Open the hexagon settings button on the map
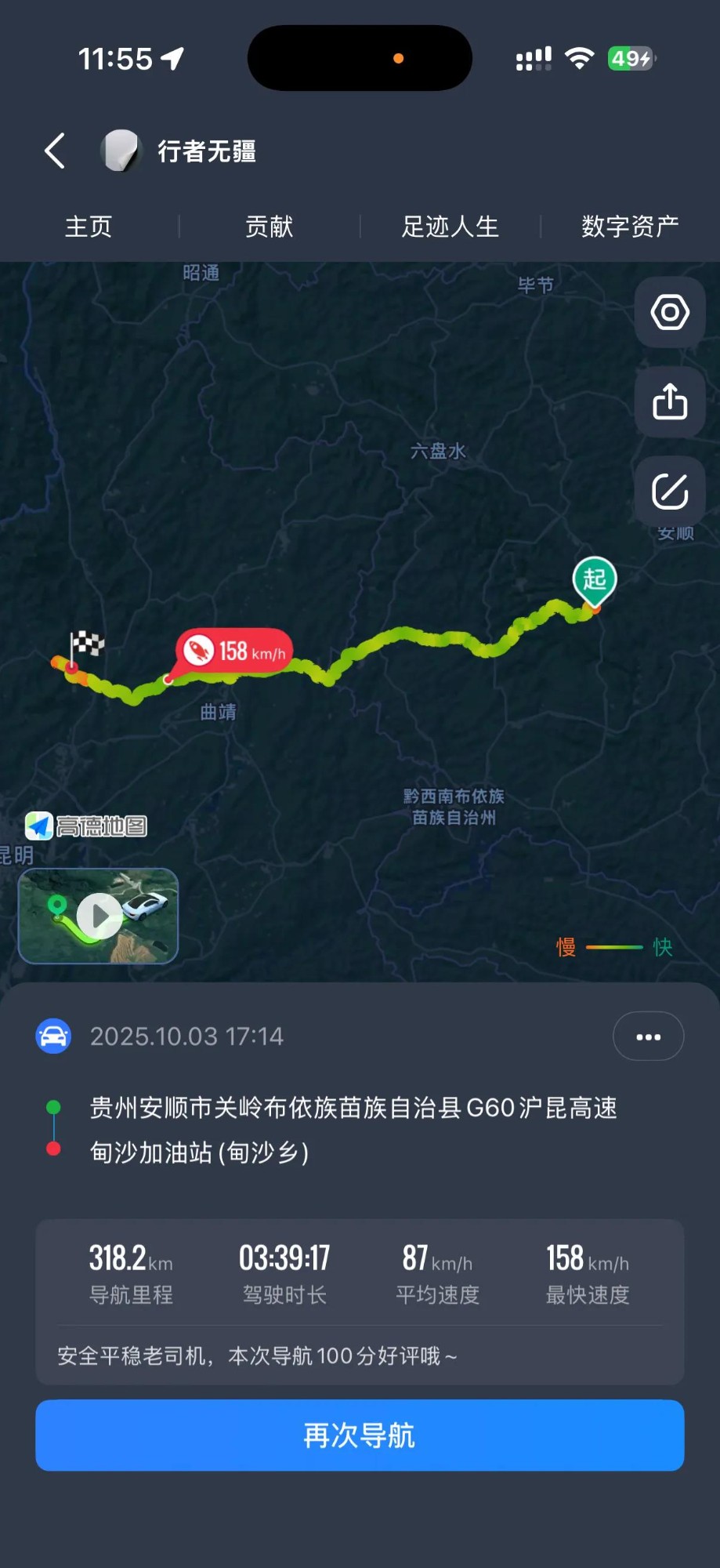Image resolution: width=720 pixels, height=1568 pixels. [670, 312]
